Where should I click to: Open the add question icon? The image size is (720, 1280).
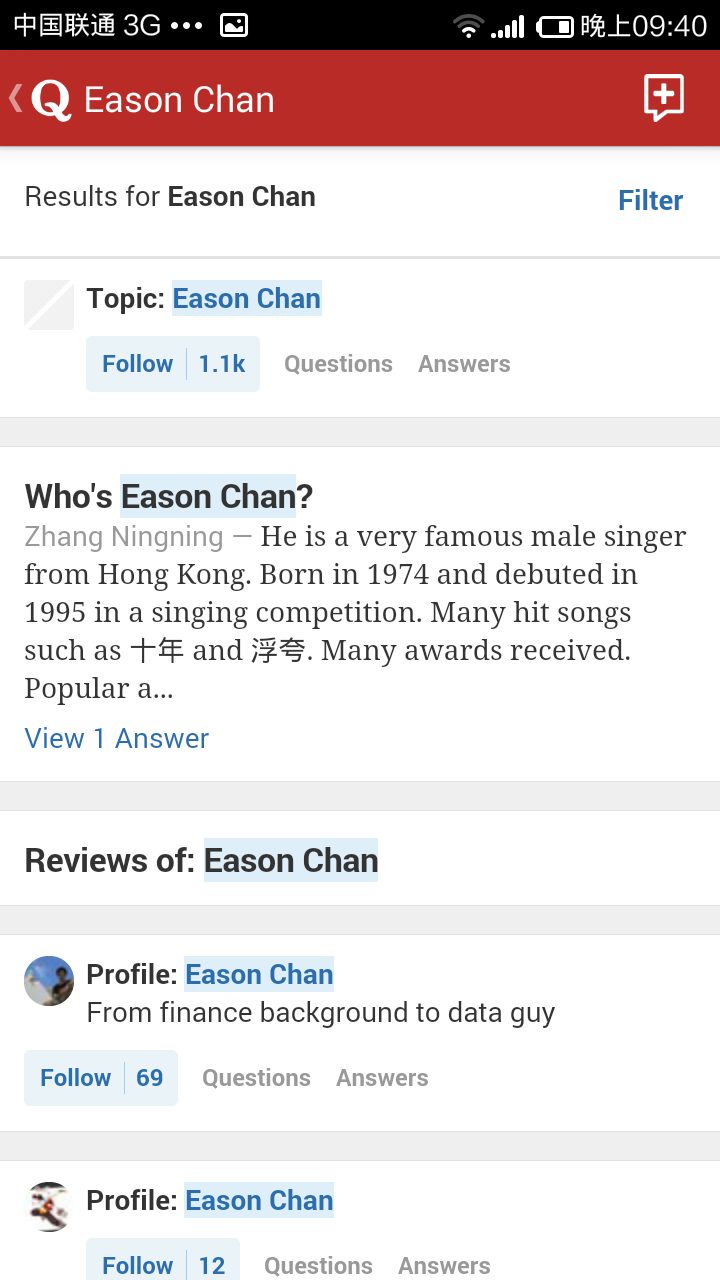(x=664, y=98)
